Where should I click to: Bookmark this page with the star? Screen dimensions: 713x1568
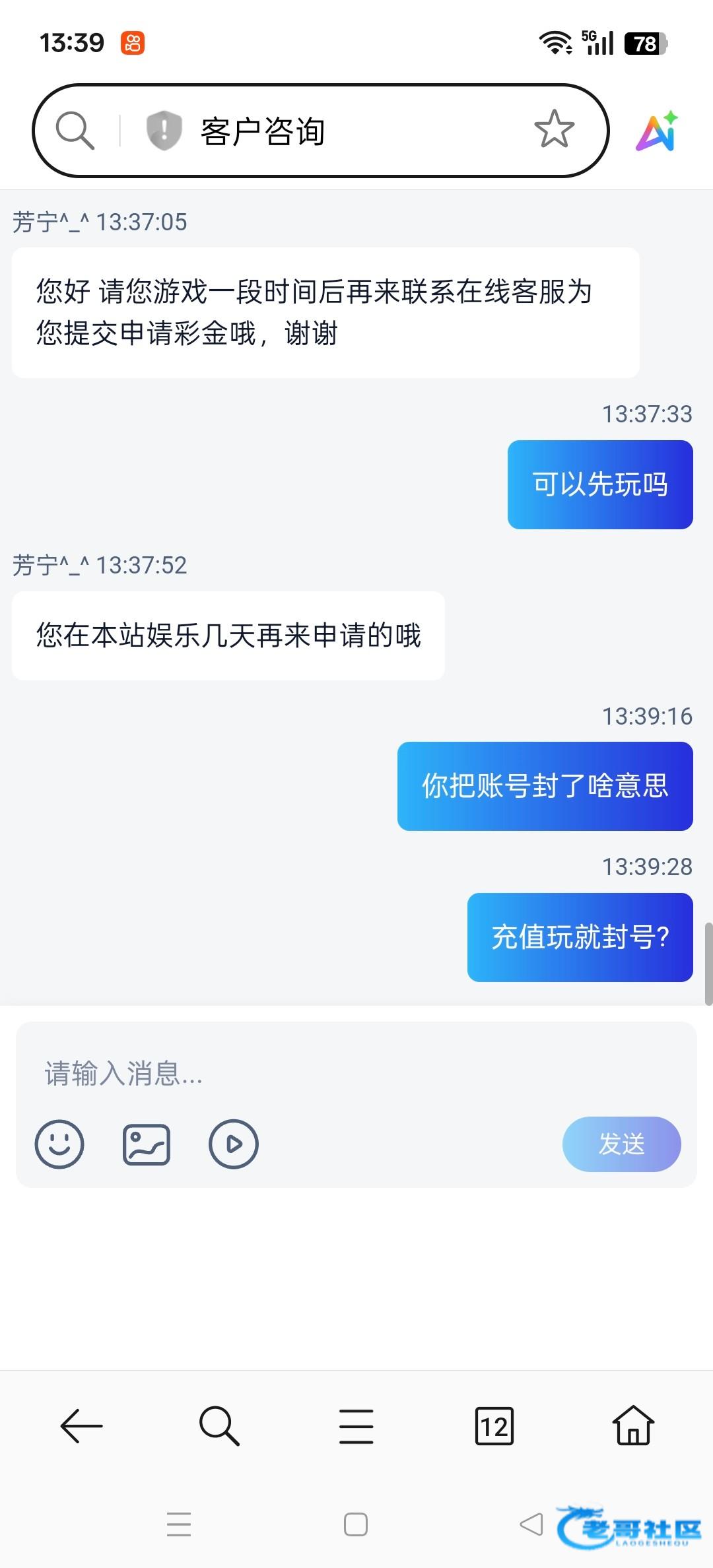tap(554, 129)
